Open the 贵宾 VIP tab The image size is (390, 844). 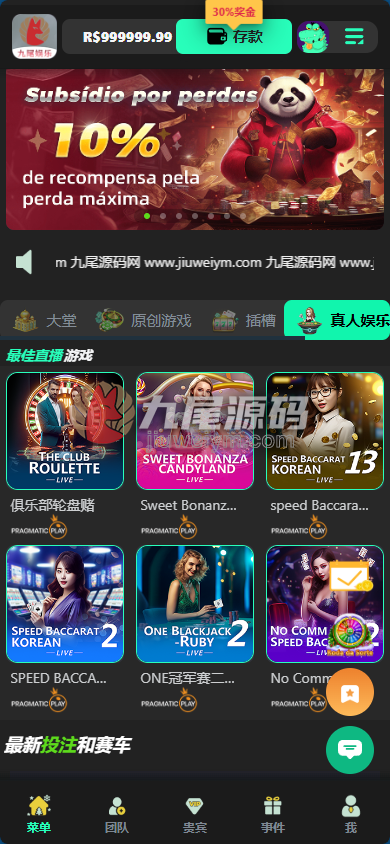coord(195,814)
